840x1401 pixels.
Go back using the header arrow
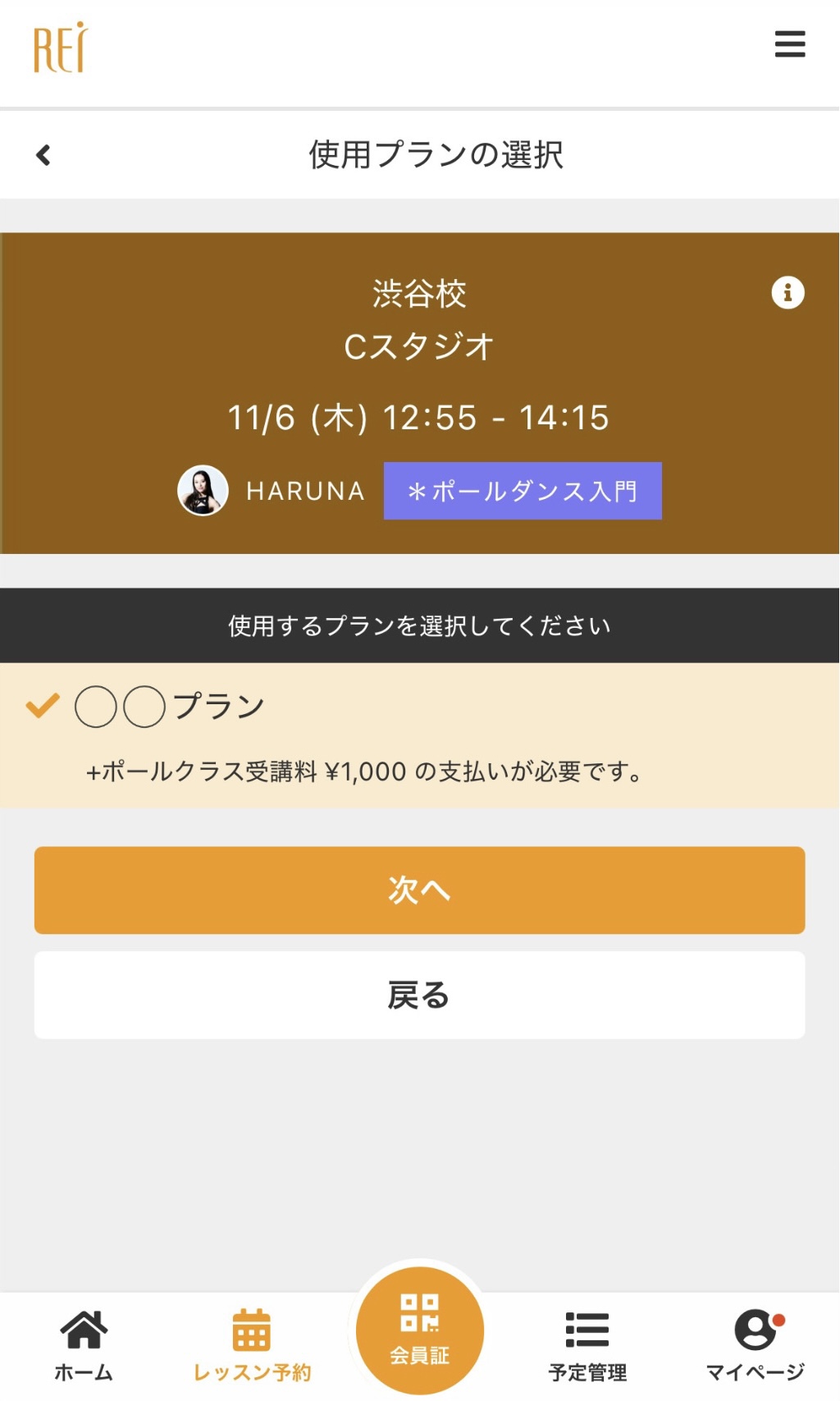[43, 155]
